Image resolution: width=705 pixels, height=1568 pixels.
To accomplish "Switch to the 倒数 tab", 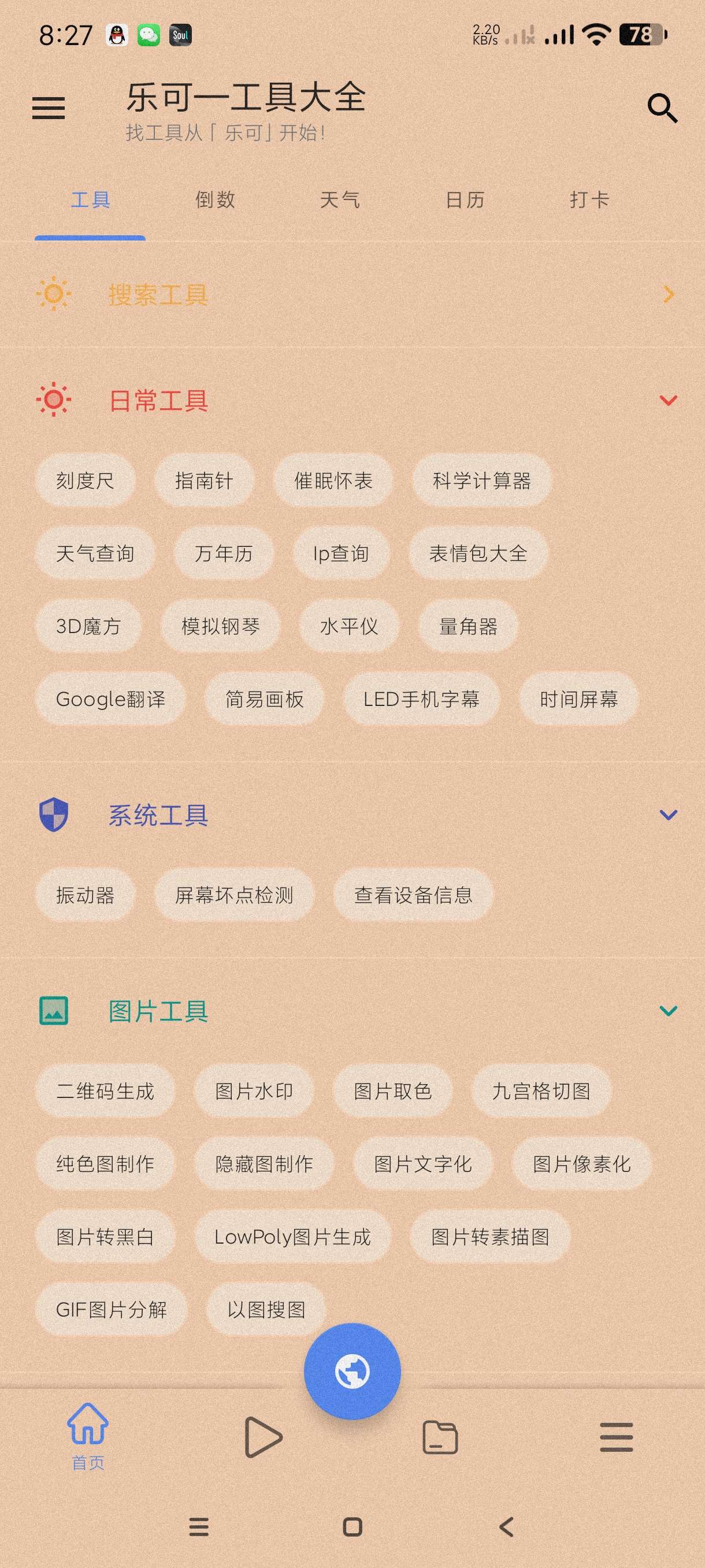I will tap(215, 200).
